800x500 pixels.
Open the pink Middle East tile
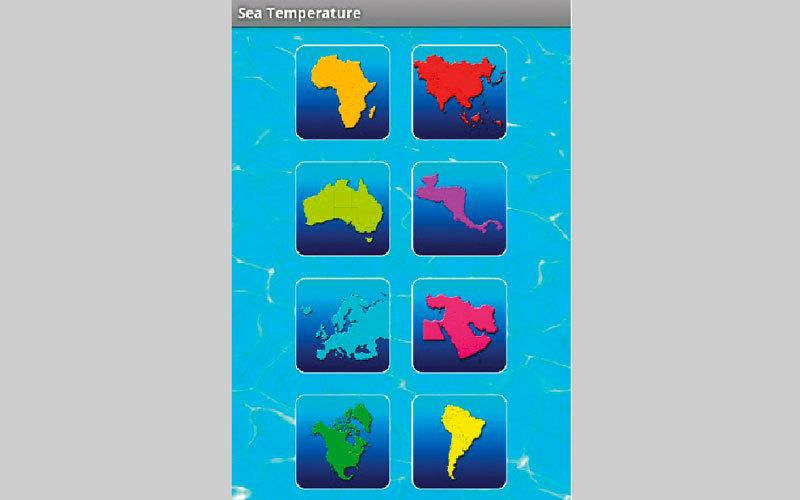pyautogui.click(x=459, y=325)
